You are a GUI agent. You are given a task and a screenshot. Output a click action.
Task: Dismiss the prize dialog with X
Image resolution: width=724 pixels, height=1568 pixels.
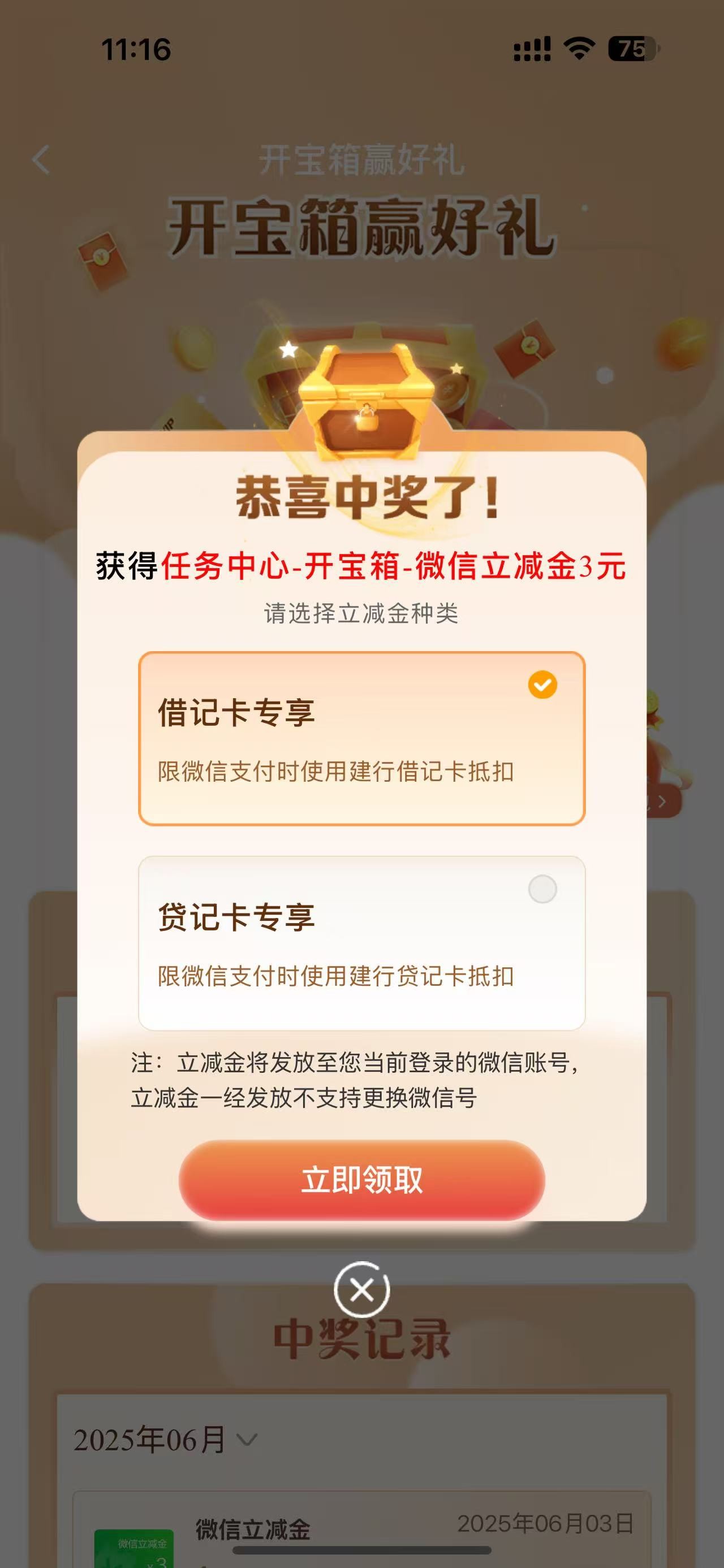click(361, 1289)
